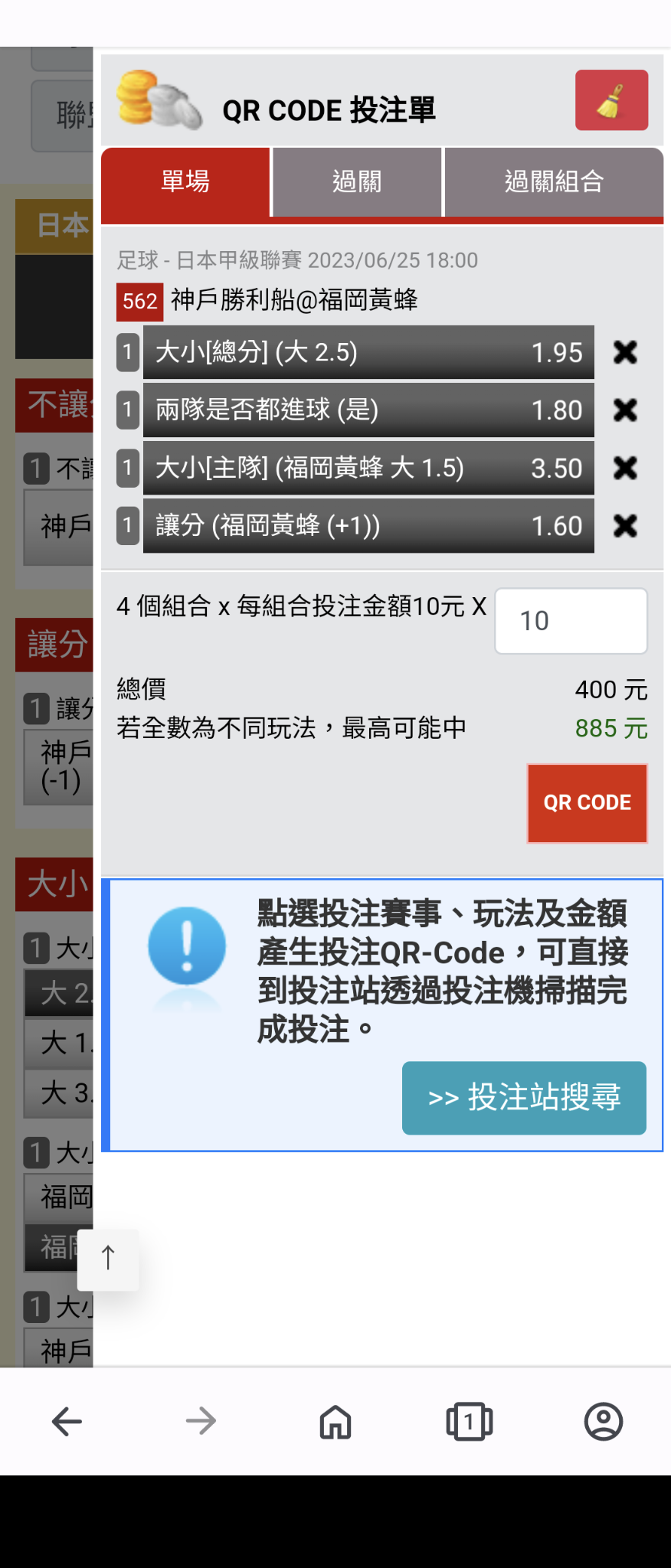Go back to the previous page
Viewport: 671px width, 1568px height.
tap(67, 1422)
